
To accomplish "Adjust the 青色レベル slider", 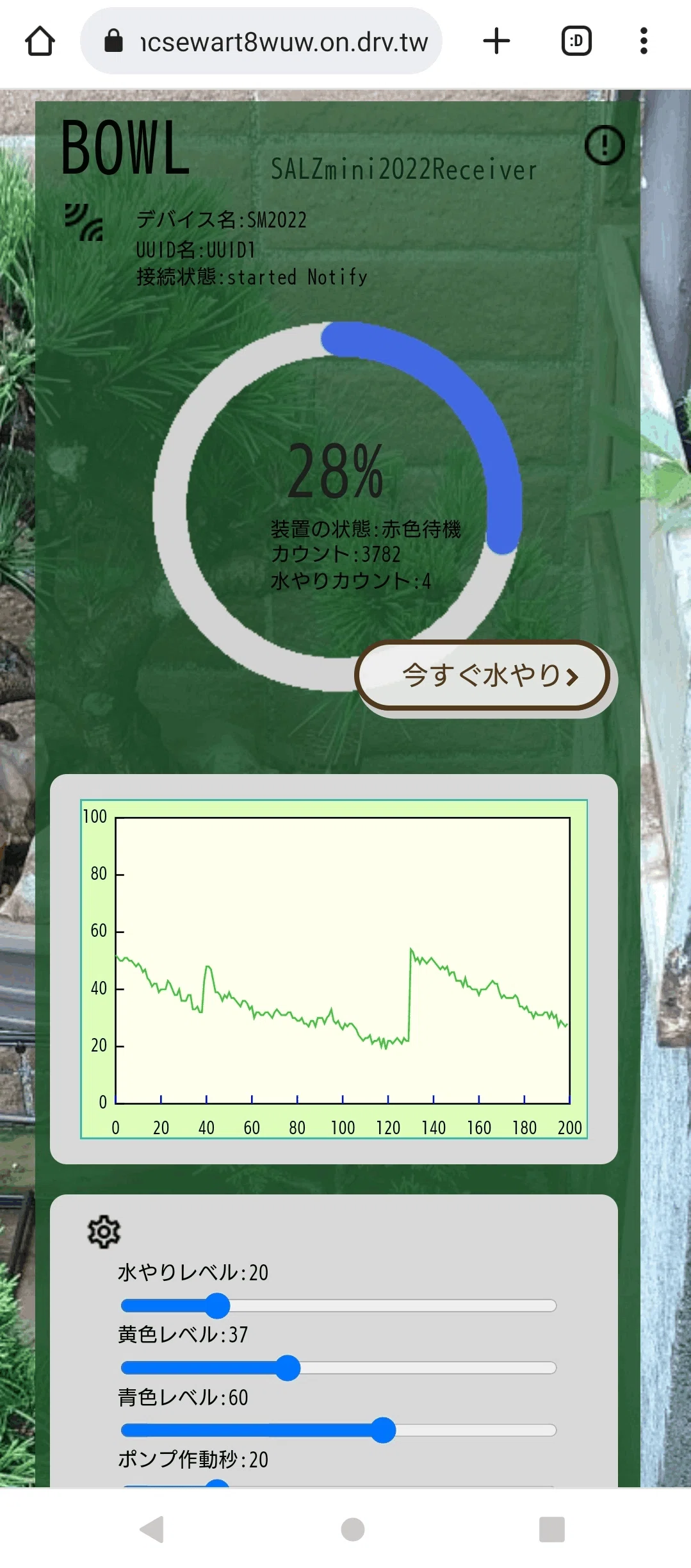I will pyautogui.click(x=338, y=1430).
